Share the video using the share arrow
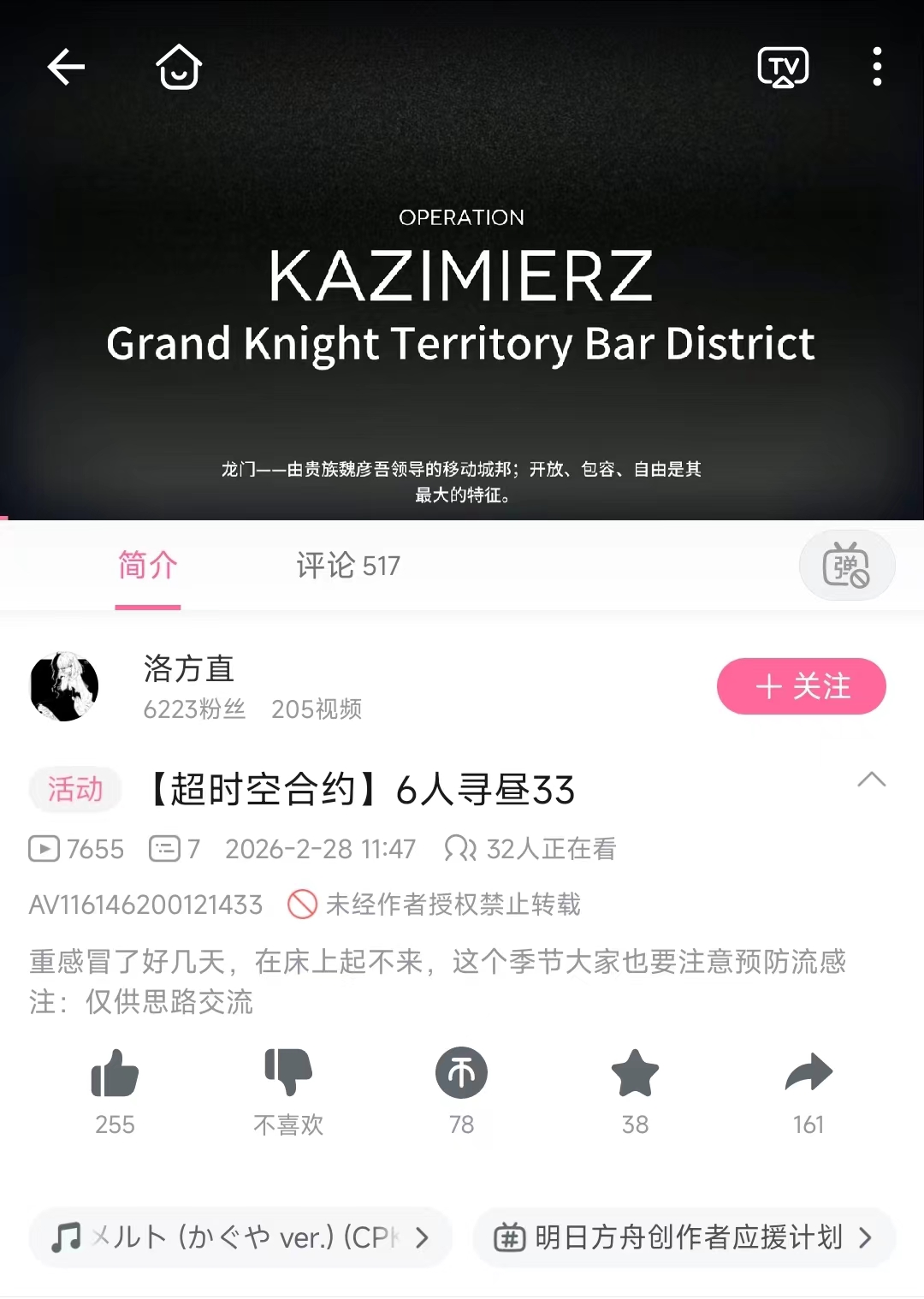The image size is (924, 1299). [x=808, y=1074]
